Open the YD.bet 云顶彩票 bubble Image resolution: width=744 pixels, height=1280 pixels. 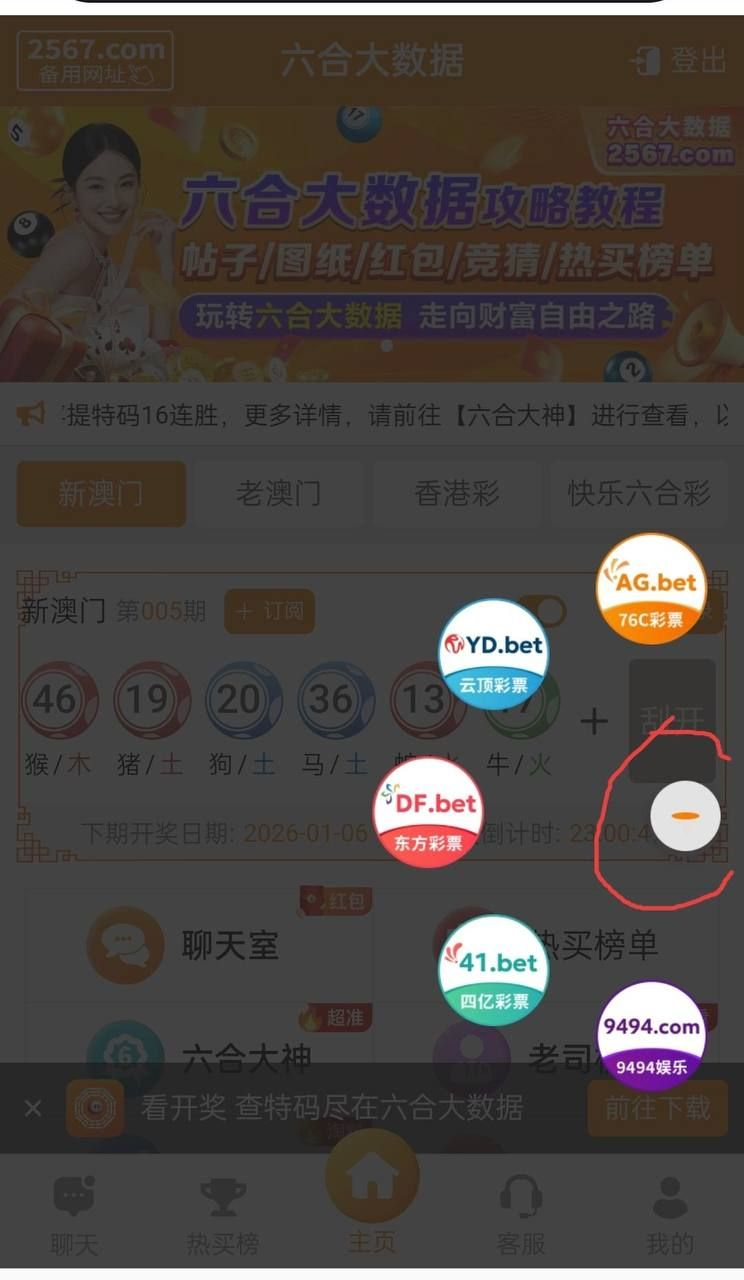(x=493, y=653)
